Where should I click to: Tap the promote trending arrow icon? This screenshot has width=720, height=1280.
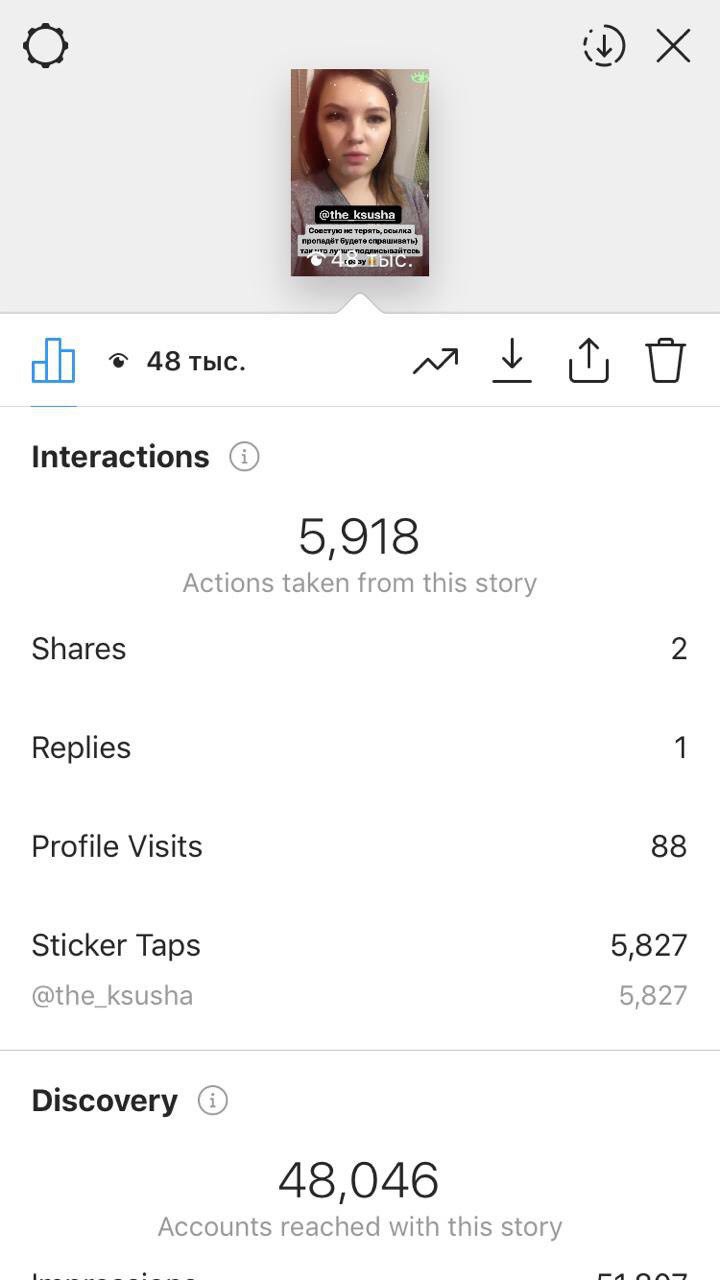coord(435,361)
